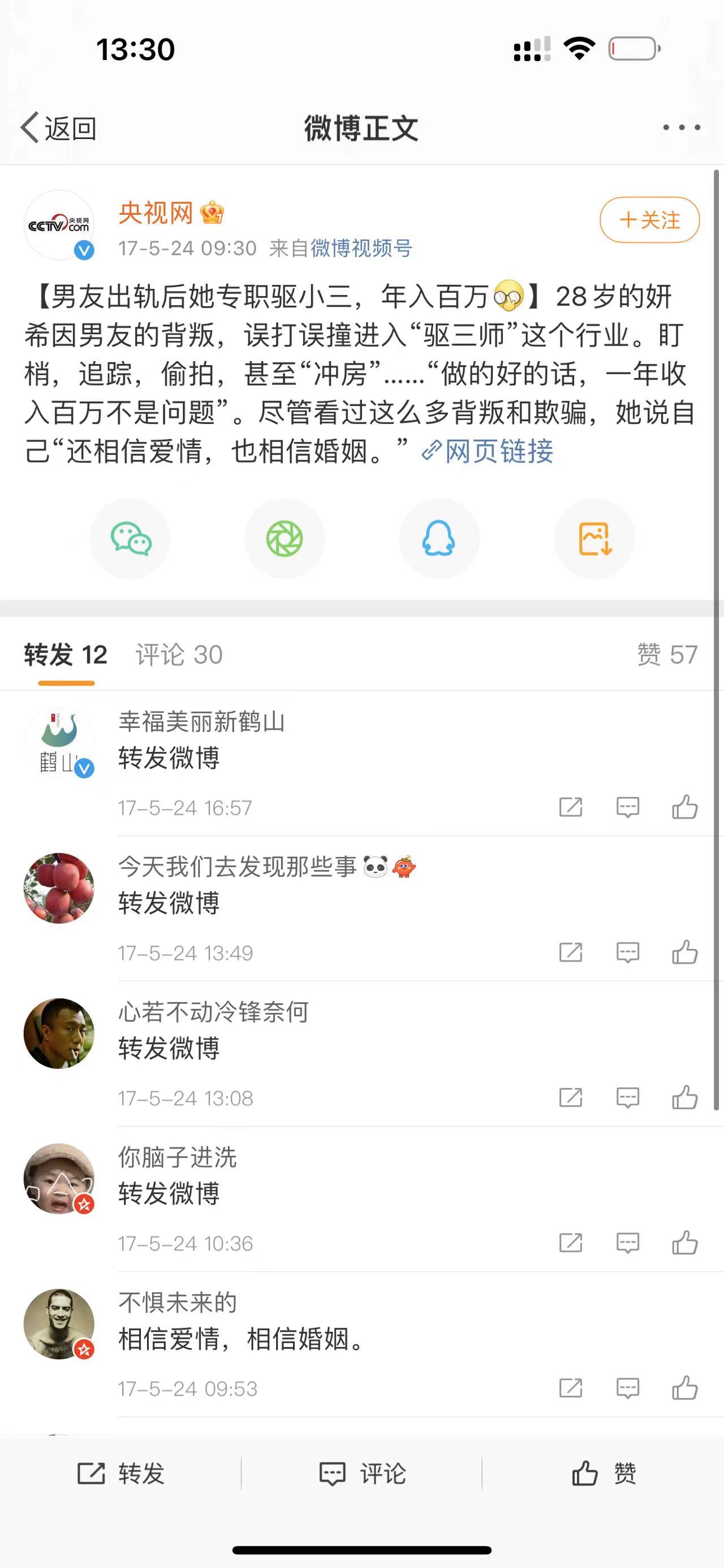The height and width of the screenshot is (1568, 724).
Task: Open the 网页链接 link in the post
Action: click(x=488, y=451)
